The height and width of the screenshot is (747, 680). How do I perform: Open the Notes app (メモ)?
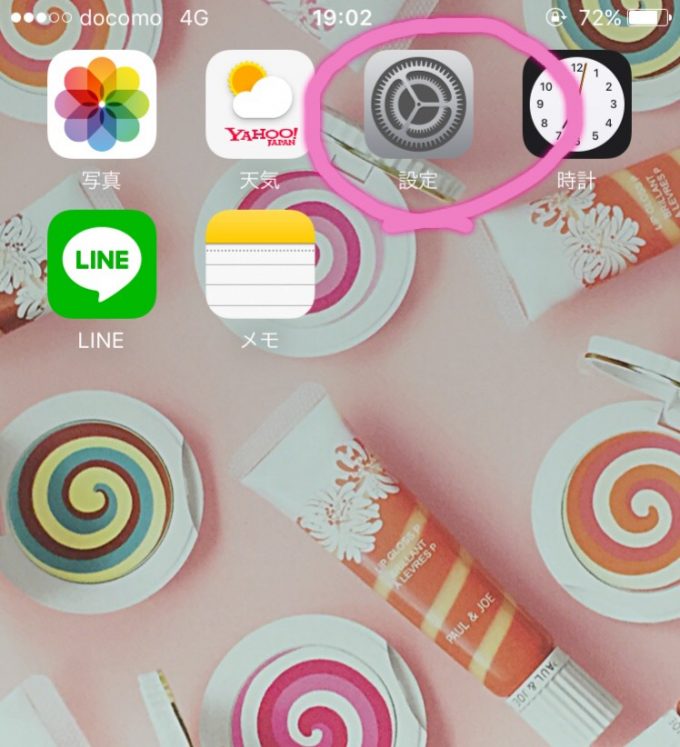(x=260, y=264)
